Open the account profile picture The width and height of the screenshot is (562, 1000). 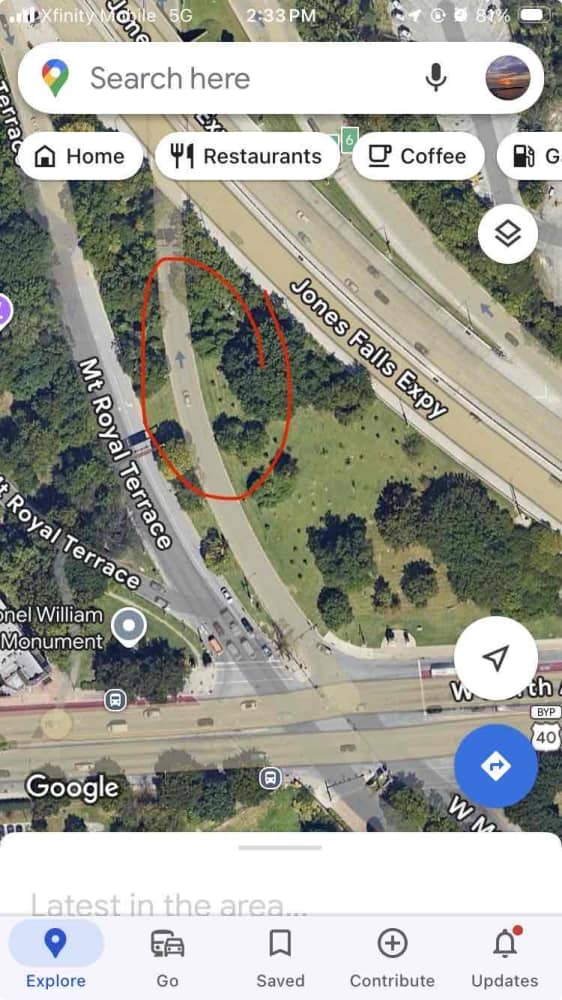click(508, 78)
